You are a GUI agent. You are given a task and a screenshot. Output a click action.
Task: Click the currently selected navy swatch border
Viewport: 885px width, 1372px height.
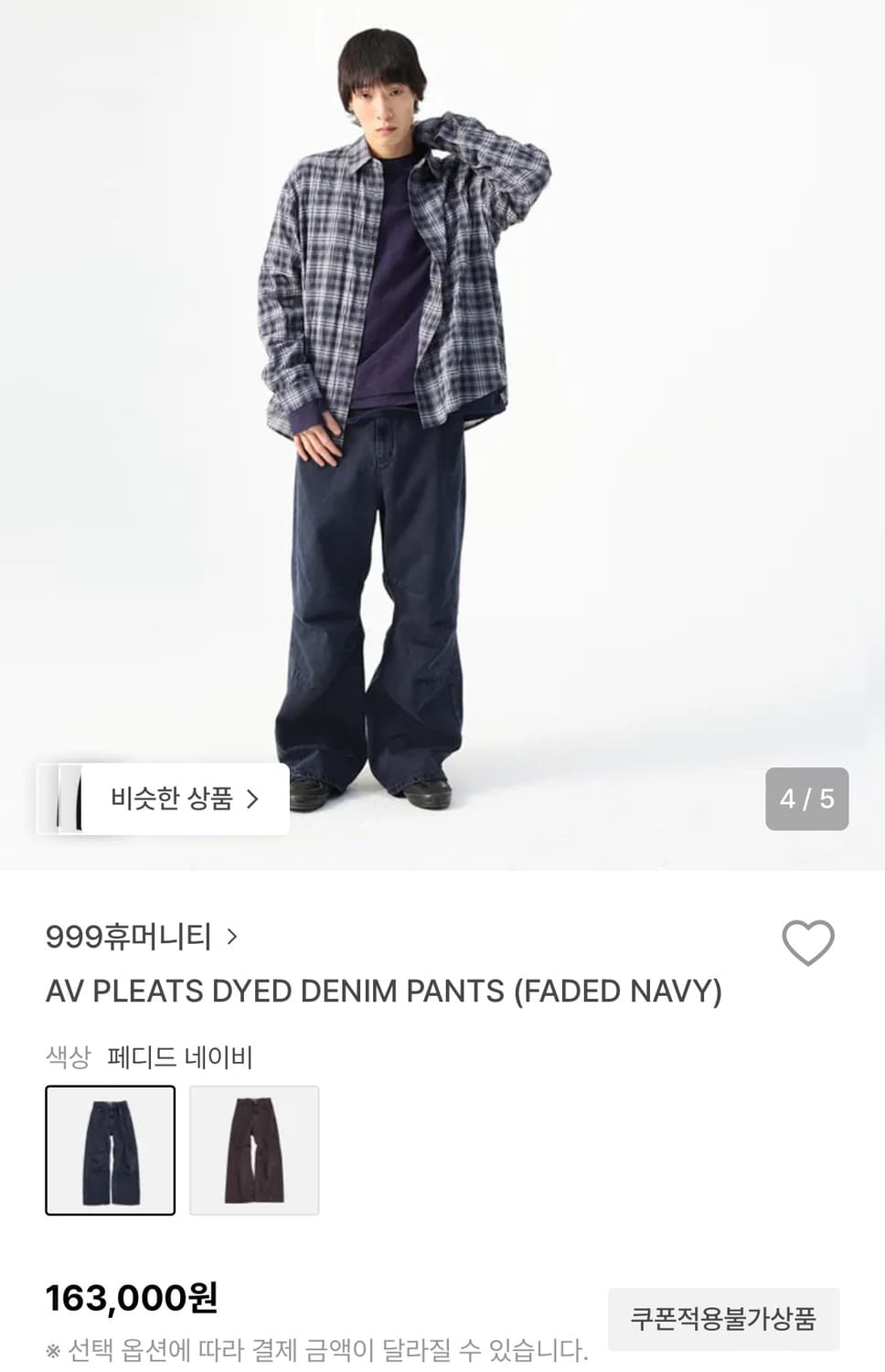(110, 1151)
